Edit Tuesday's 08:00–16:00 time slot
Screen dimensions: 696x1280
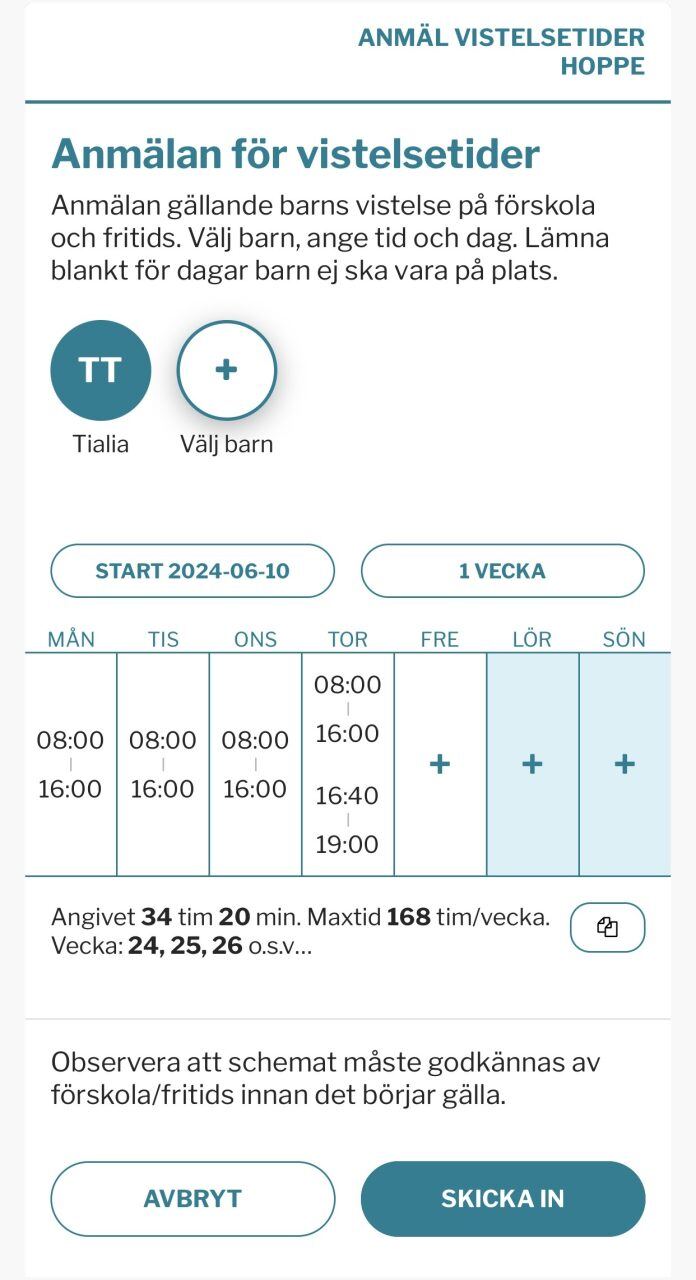click(x=162, y=765)
